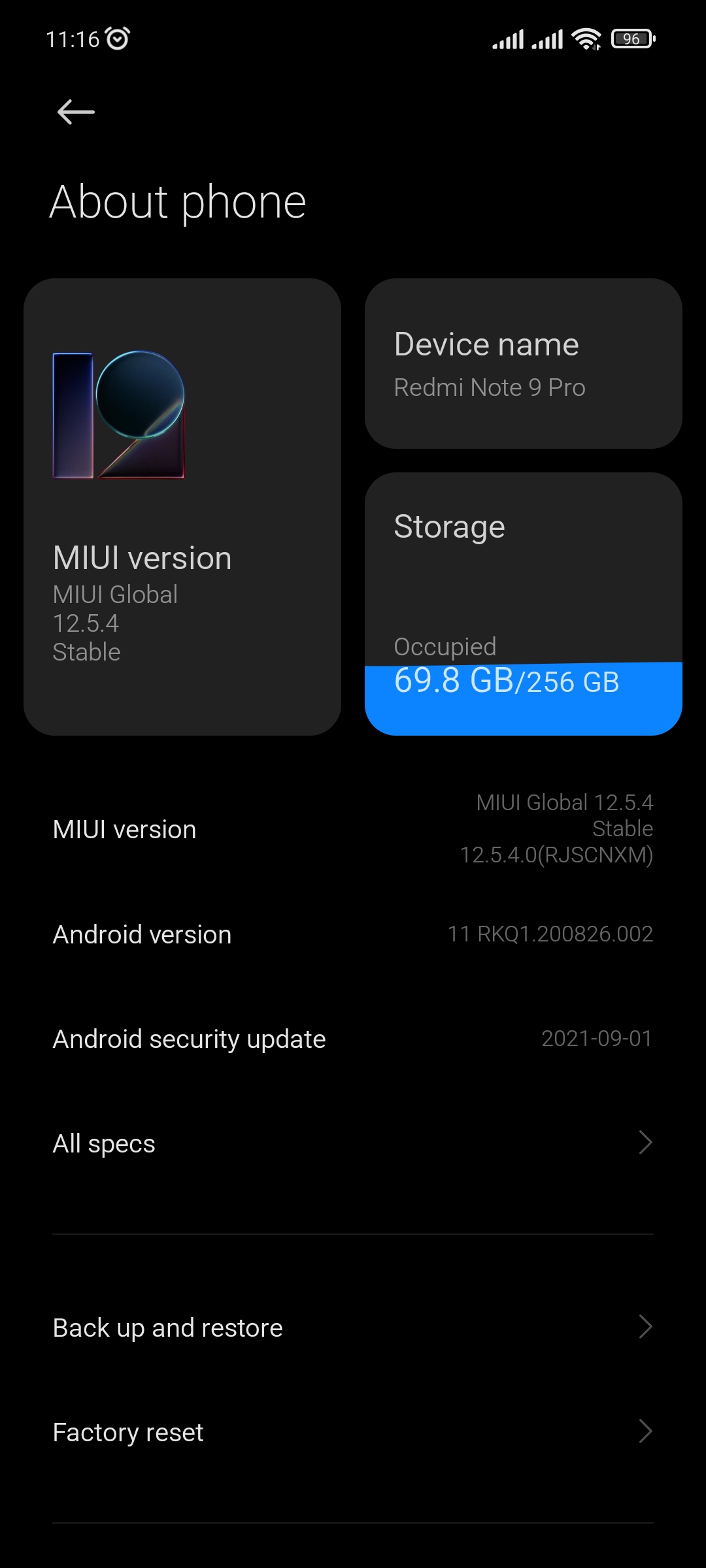Screen dimensions: 706x1568
Task: Select the Android security update row
Action: click(x=353, y=1039)
